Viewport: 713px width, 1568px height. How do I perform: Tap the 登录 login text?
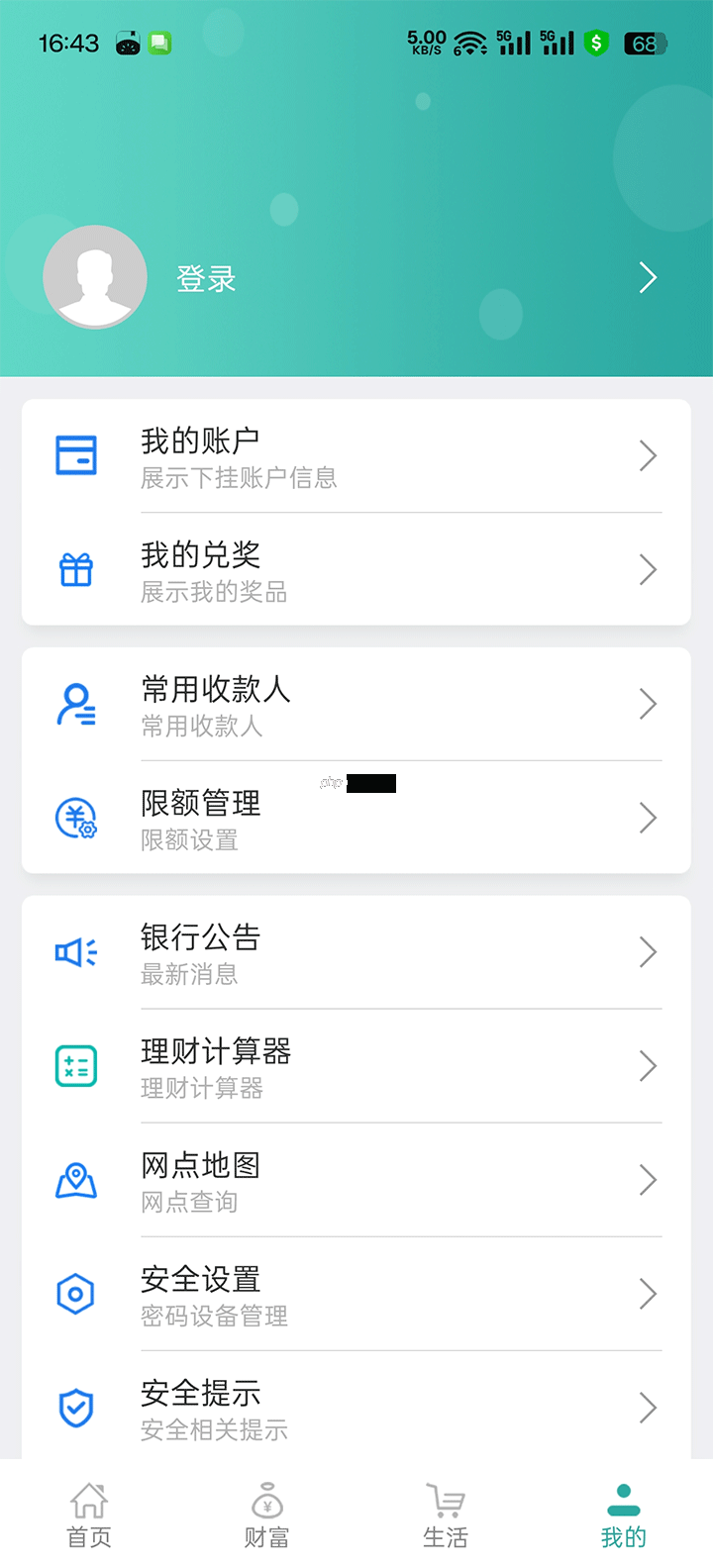pyautogui.click(x=205, y=277)
